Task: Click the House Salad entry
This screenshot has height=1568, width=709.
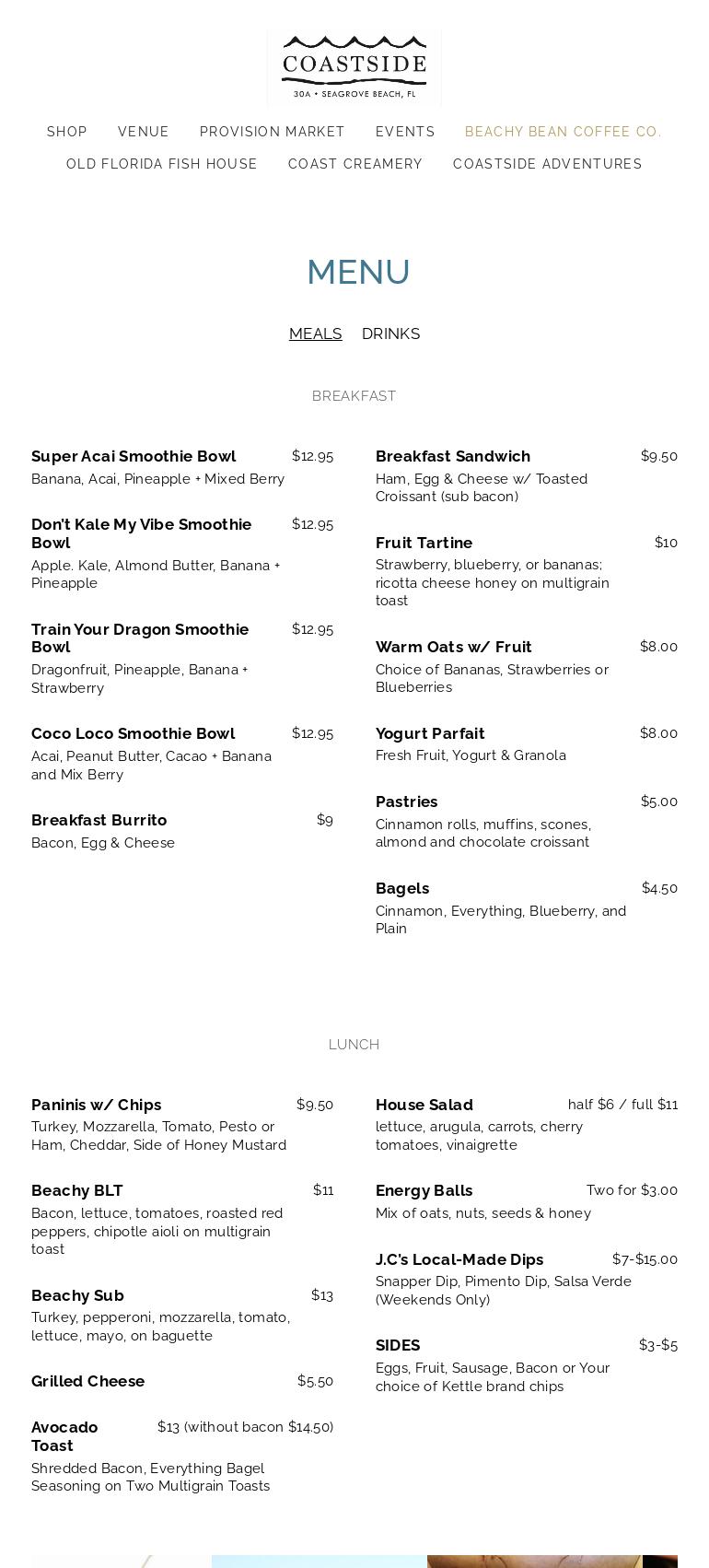Action: coord(424,1105)
